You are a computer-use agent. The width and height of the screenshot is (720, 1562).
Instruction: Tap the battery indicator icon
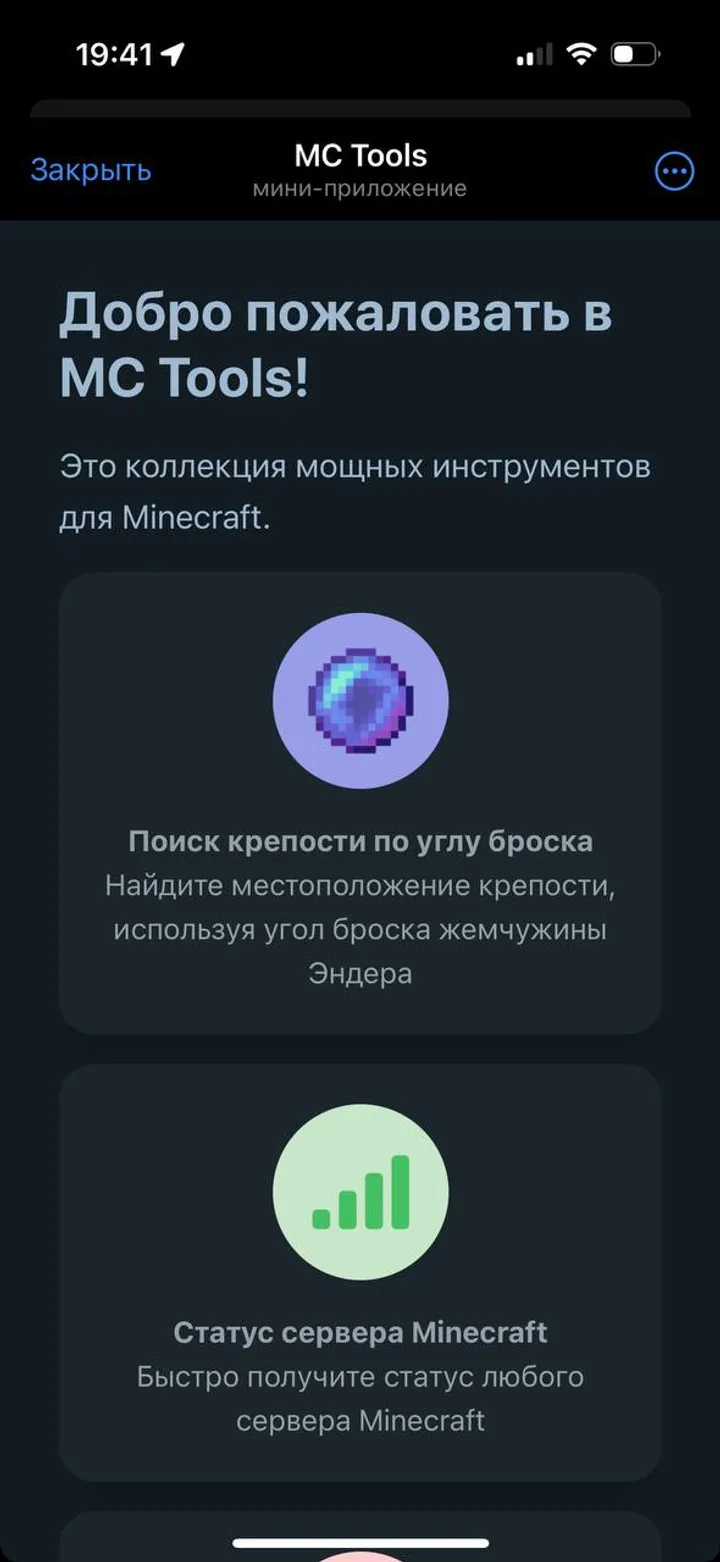[637, 52]
